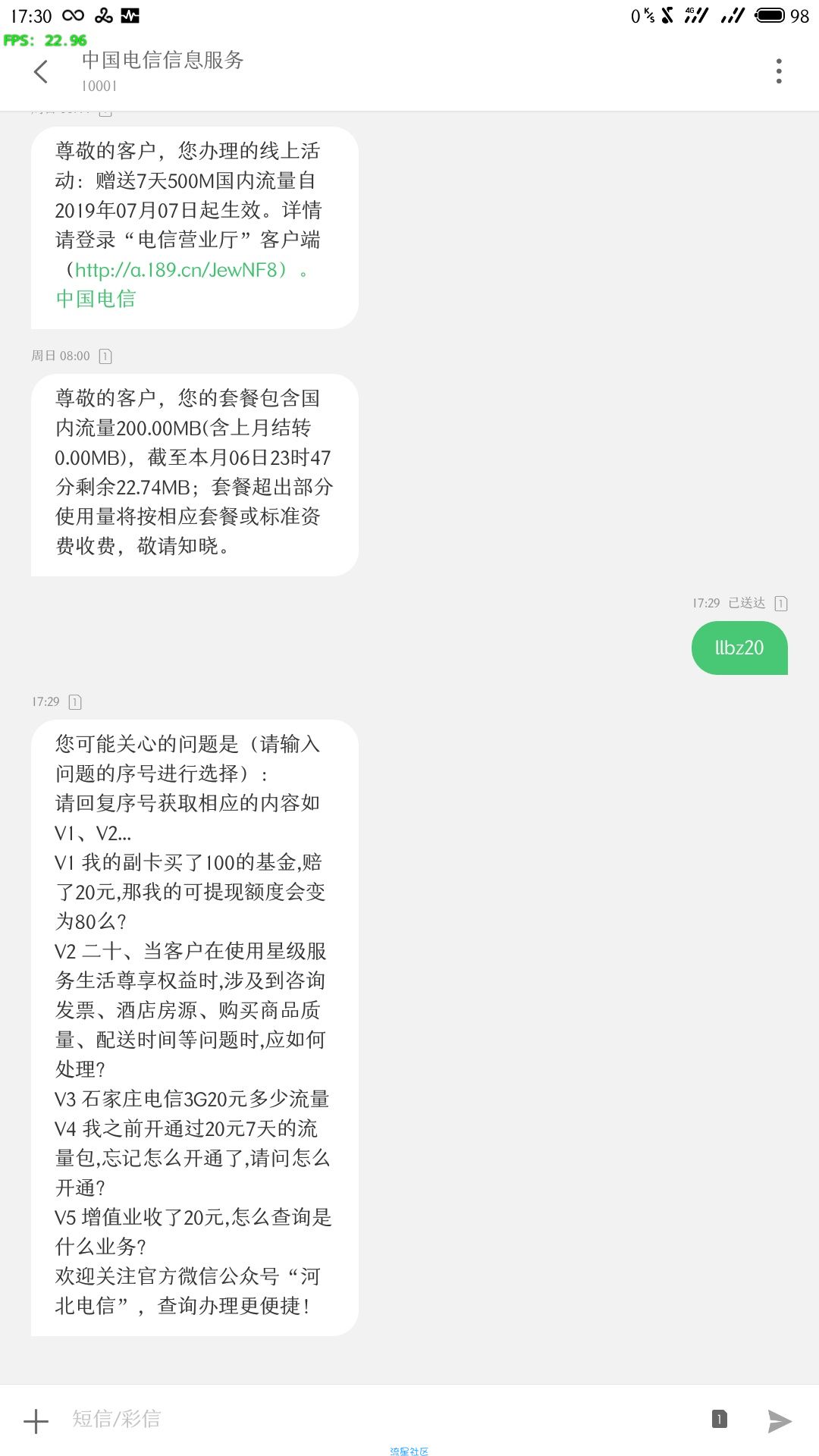This screenshot has height=1456, width=819.
Task: Switch the SIM card selector
Action: (x=720, y=1419)
